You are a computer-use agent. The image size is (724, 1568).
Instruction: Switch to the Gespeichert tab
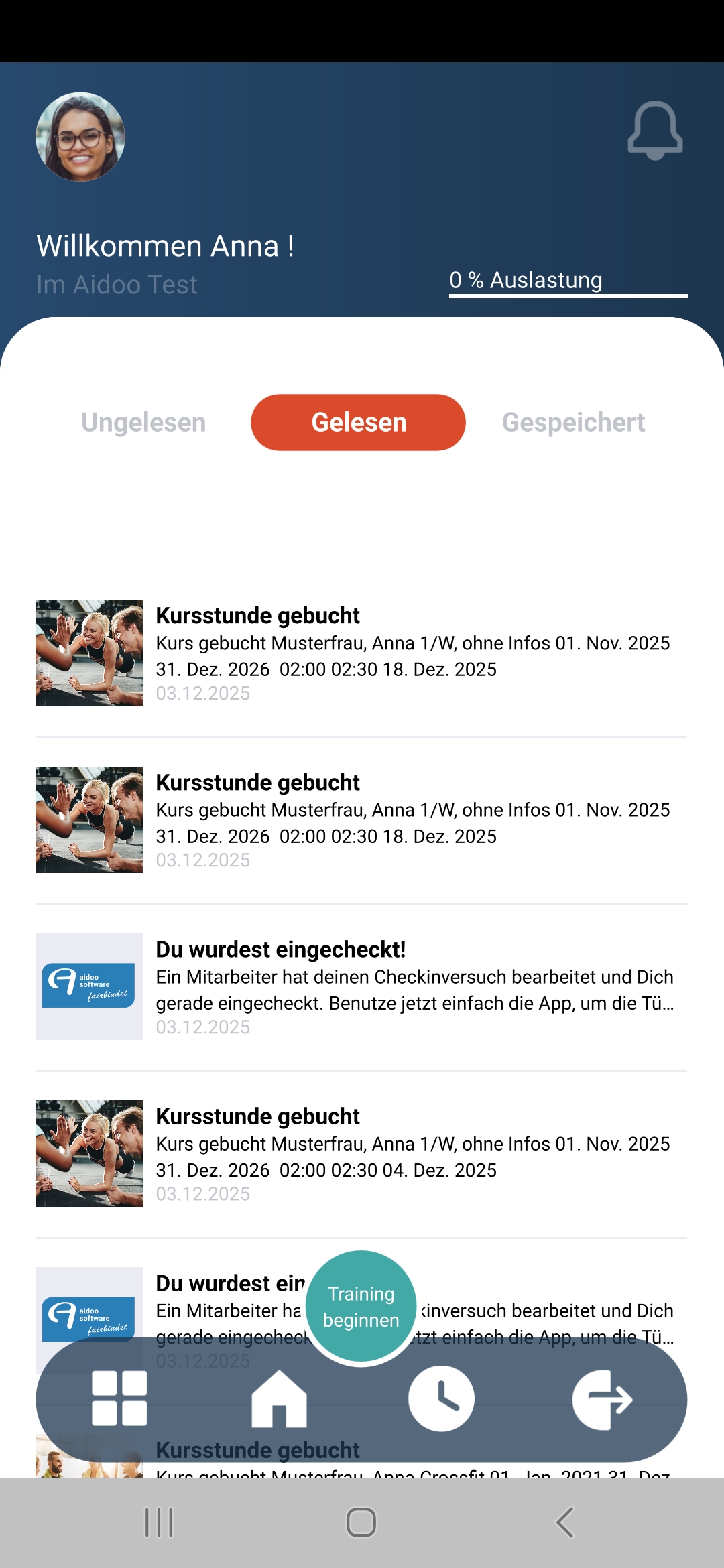(573, 423)
